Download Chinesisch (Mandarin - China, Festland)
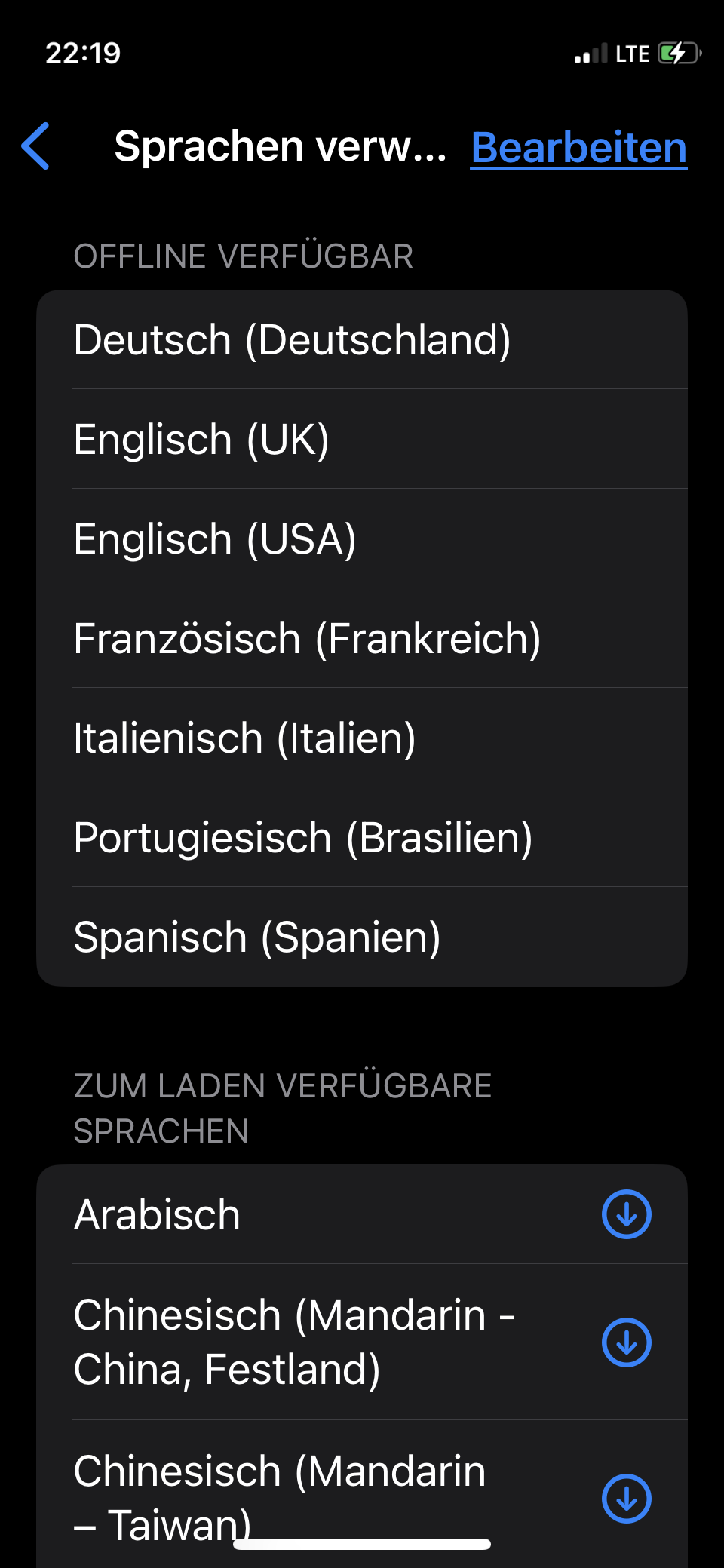724x1568 pixels. pos(626,1342)
